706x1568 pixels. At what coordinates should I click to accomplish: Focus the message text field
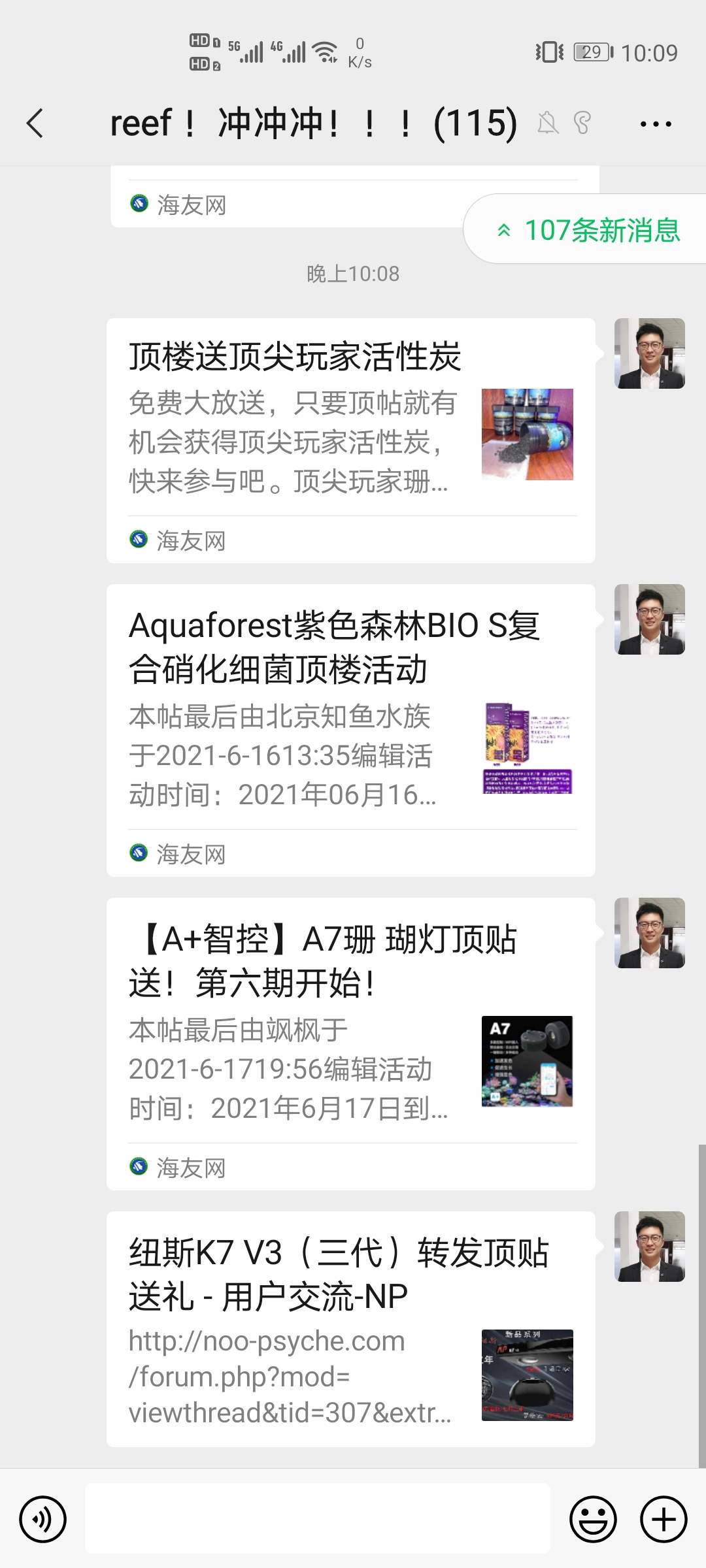pyautogui.click(x=318, y=1518)
